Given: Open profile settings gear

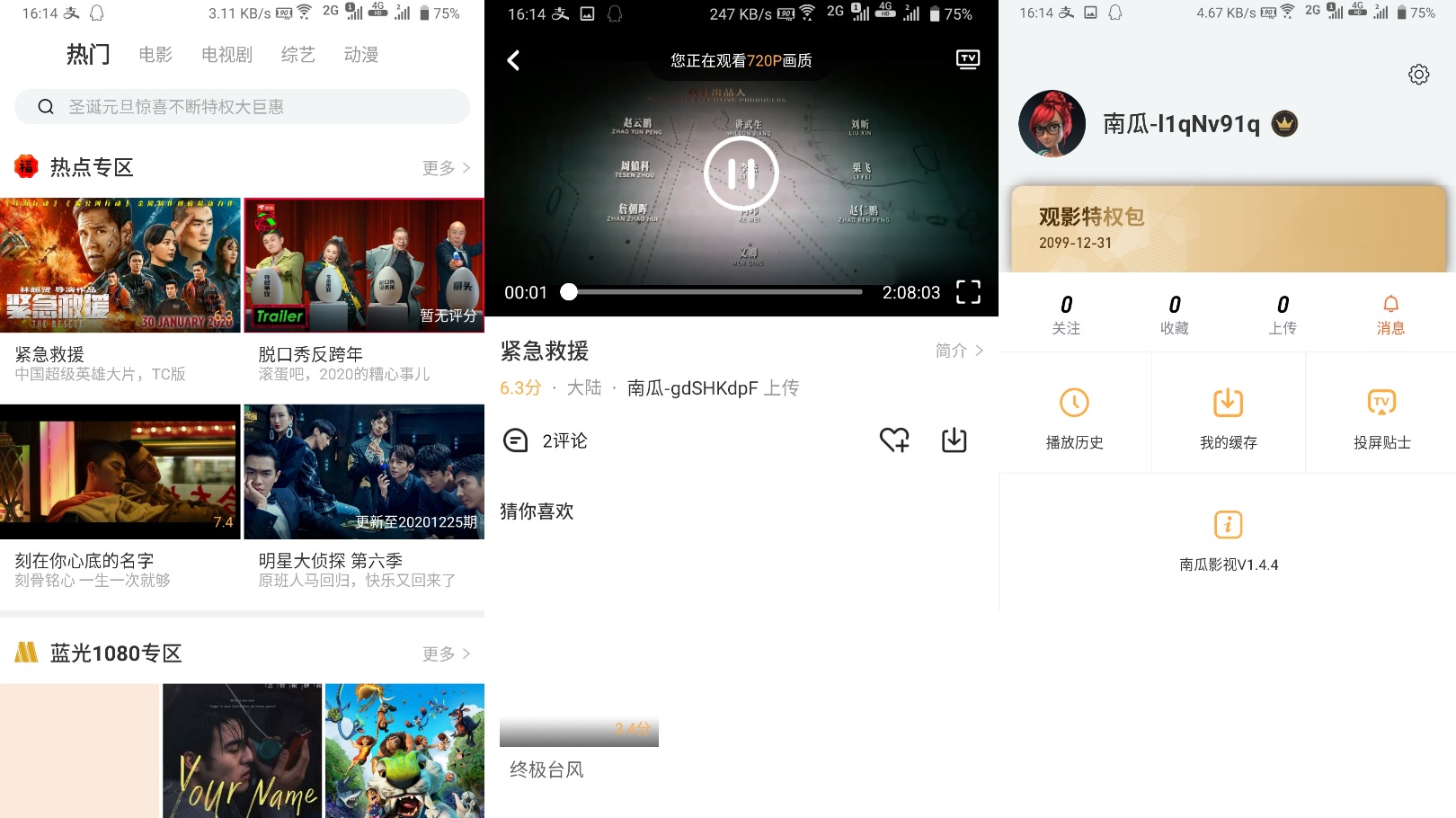Looking at the screenshot, I should pyautogui.click(x=1418, y=75).
